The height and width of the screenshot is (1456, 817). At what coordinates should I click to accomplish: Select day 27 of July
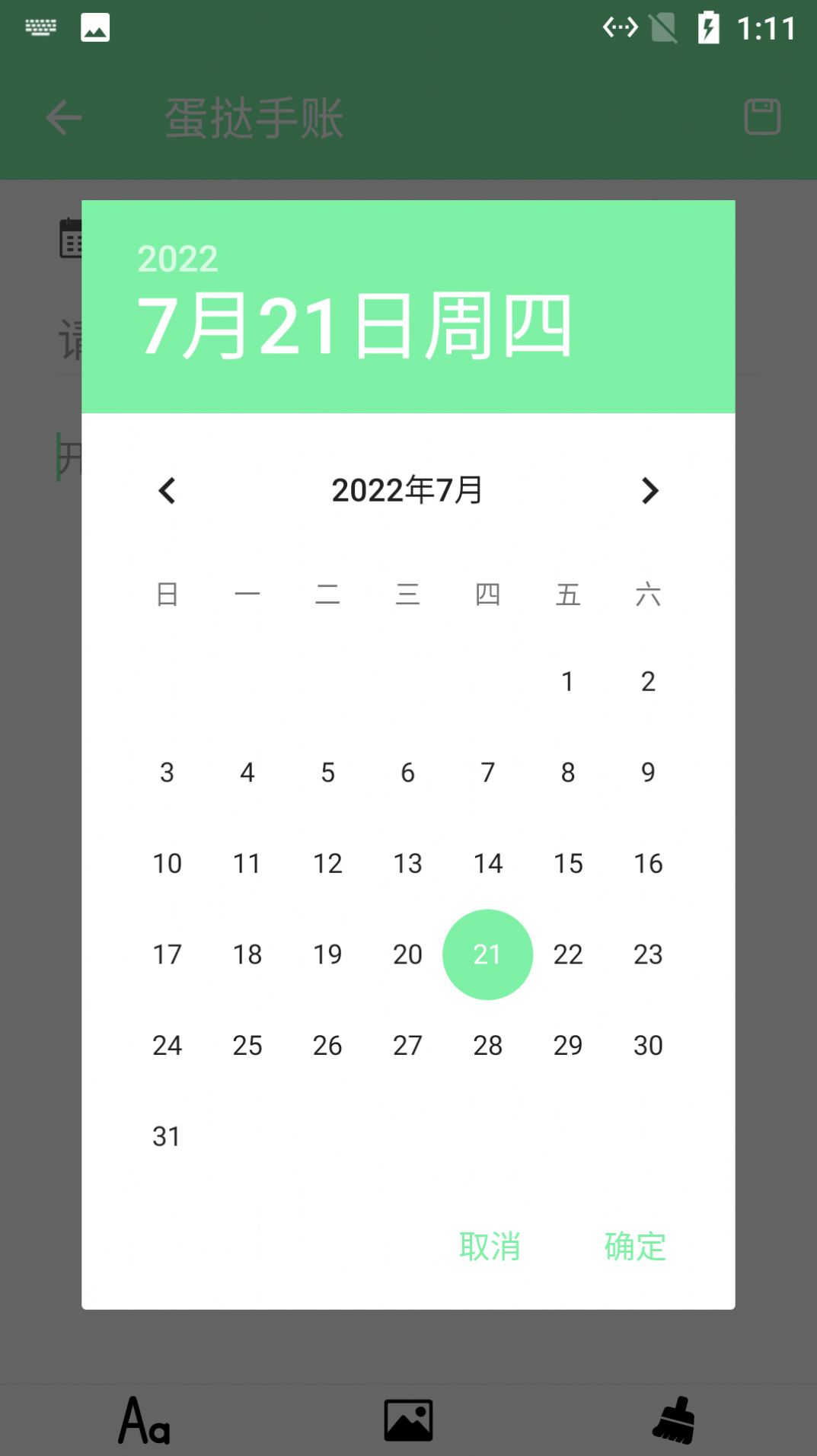pos(407,1046)
